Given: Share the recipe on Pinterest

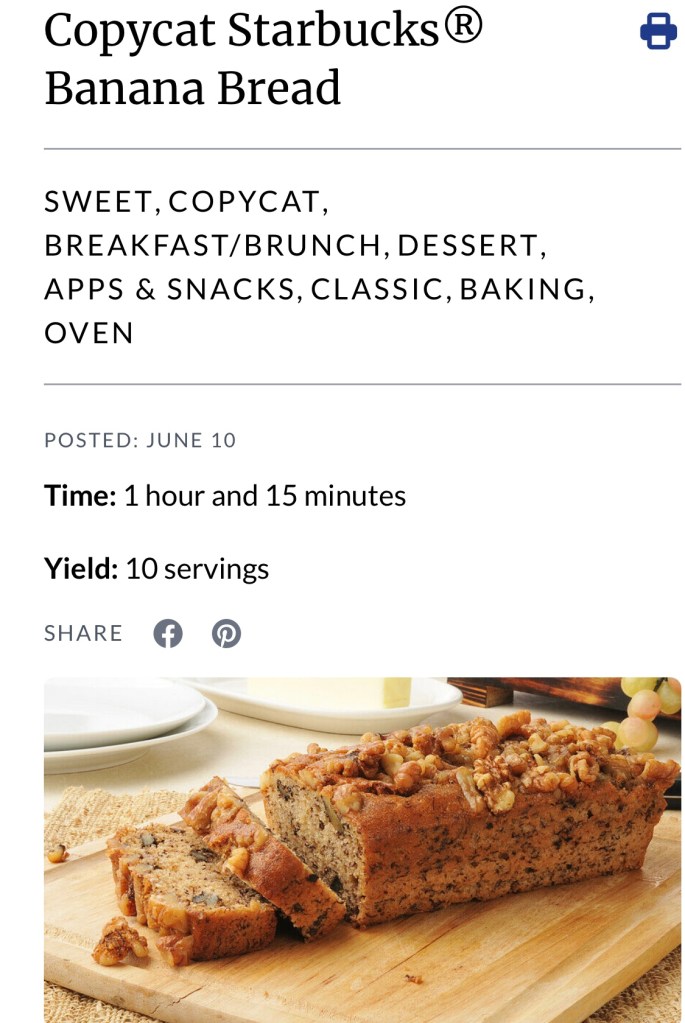Looking at the screenshot, I should click(x=227, y=634).
